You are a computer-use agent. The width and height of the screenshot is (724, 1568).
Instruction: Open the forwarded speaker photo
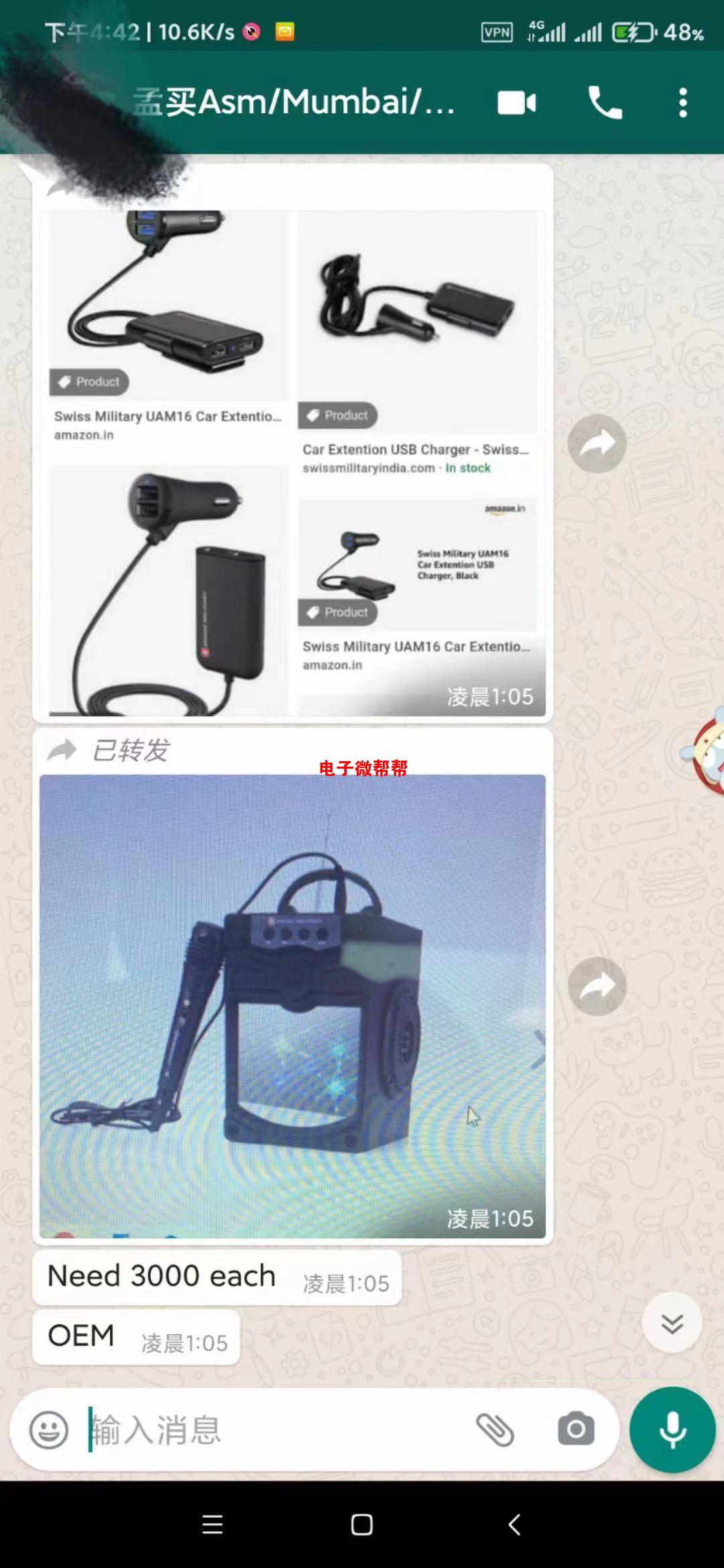[x=292, y=1005]
